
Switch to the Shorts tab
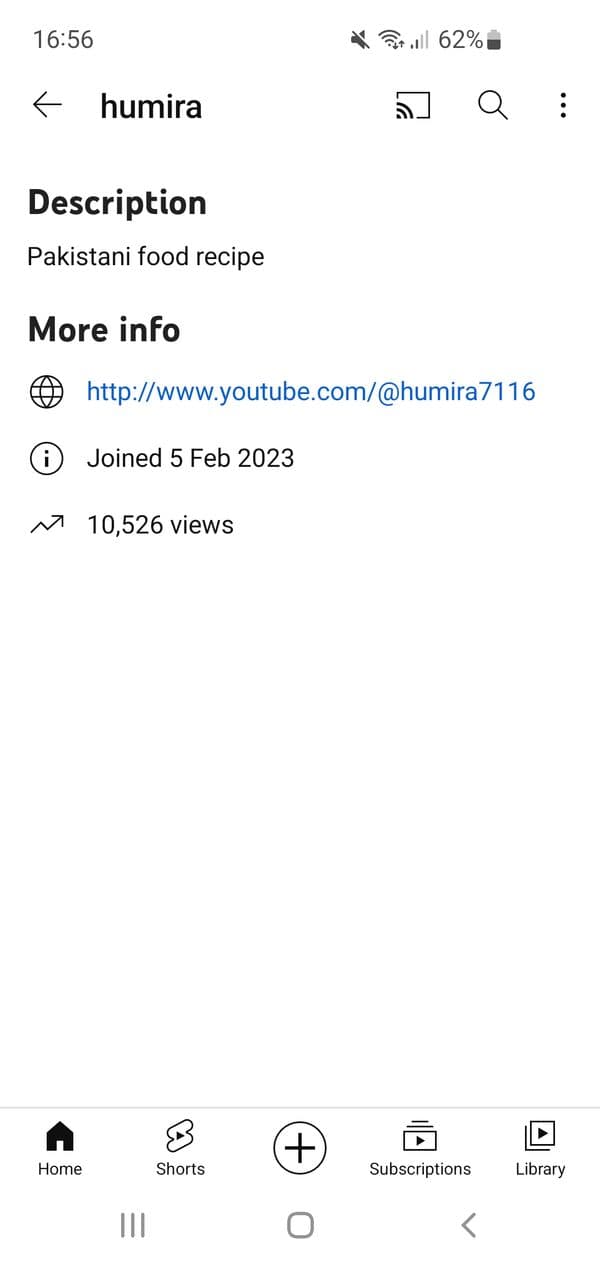[x=180, y=1148]
